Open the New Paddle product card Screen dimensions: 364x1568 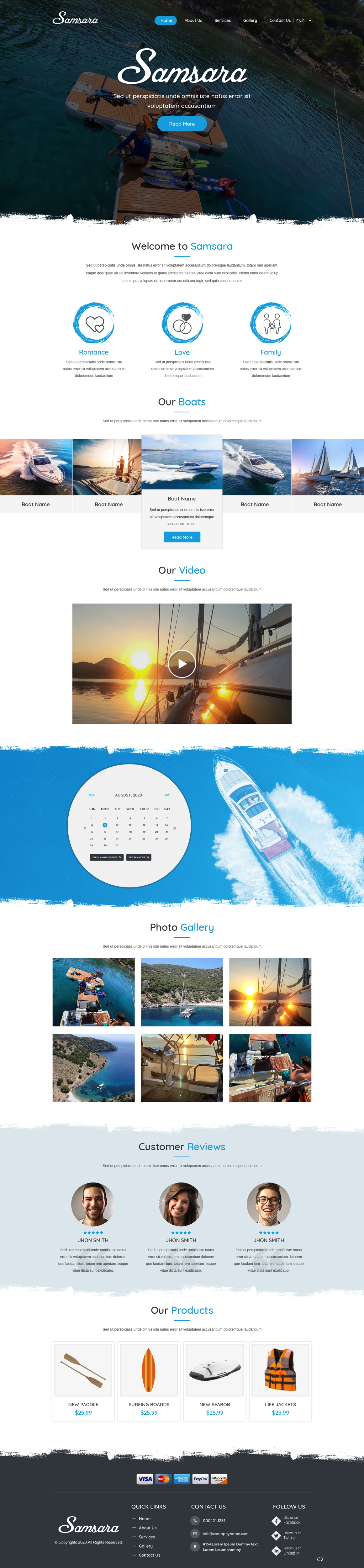click(83, 1380)
